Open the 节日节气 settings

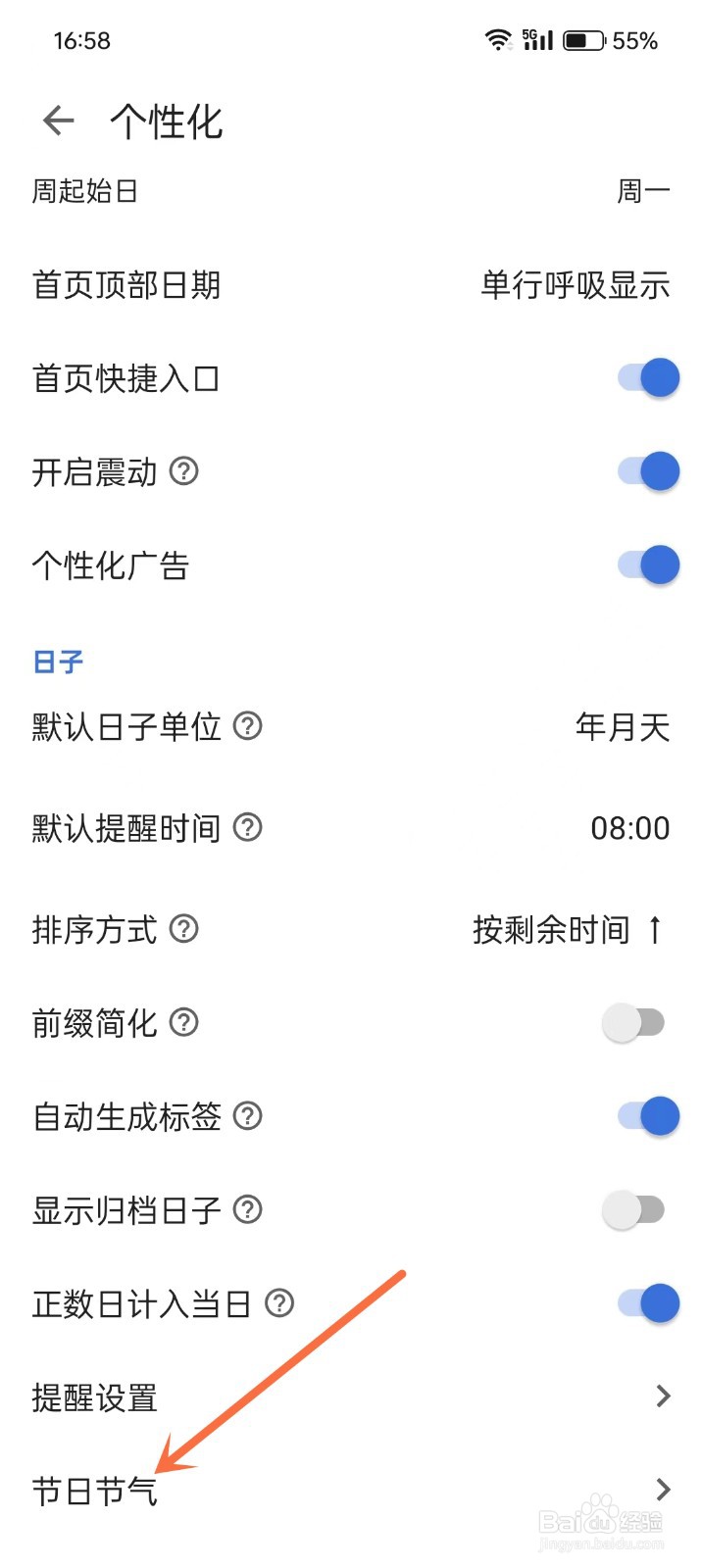click(351, 1491)
